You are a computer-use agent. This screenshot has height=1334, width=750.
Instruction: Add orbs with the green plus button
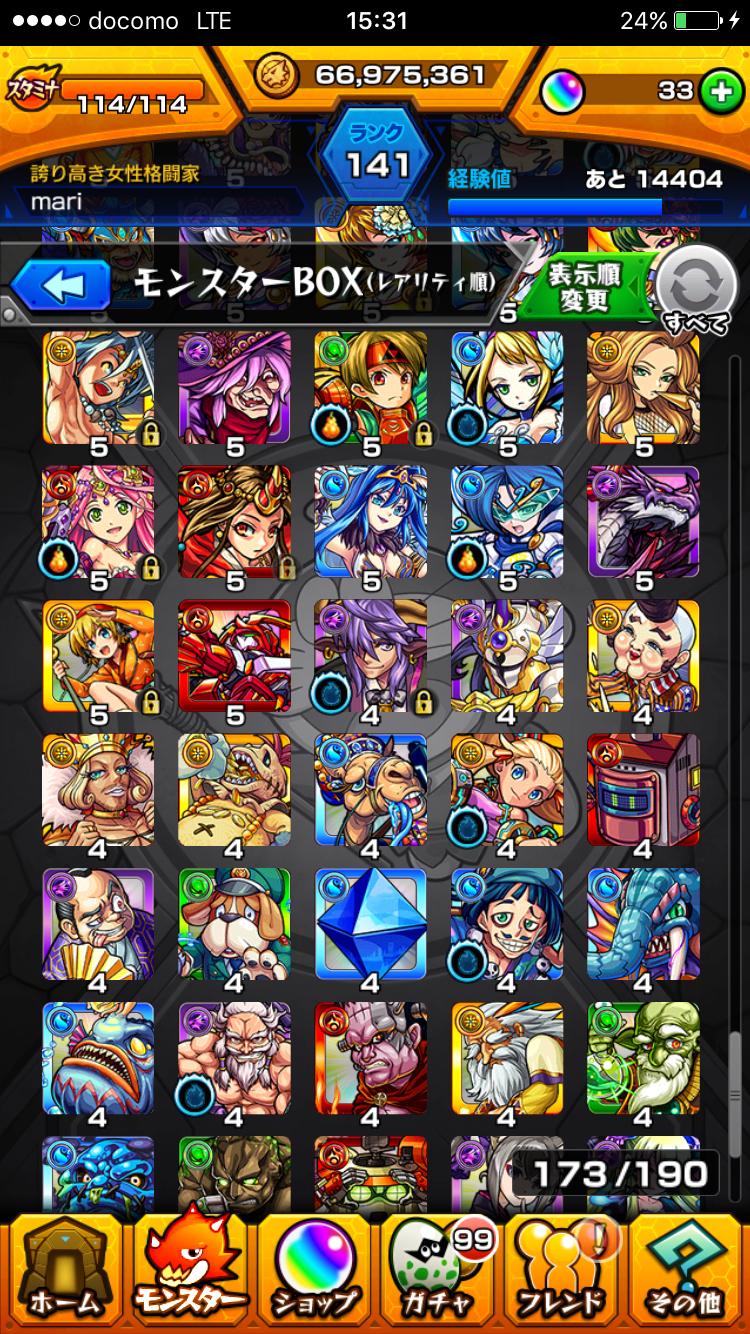717,92
